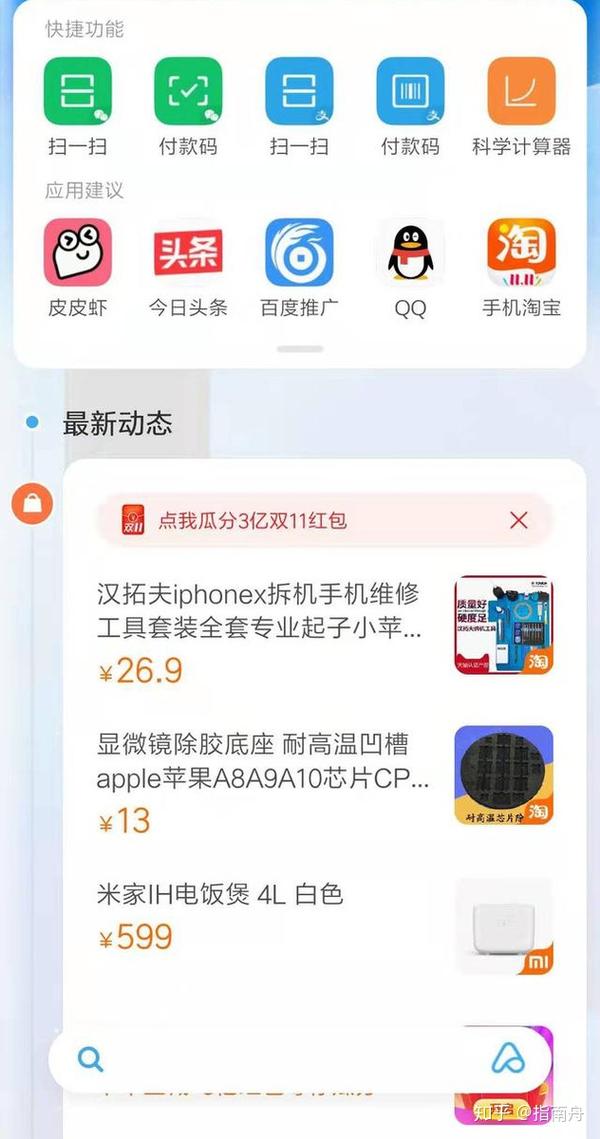Screen dimensions: 600x1139
Task: Dismiss the 双11红包 banner
Action: (x=518, y=520)
